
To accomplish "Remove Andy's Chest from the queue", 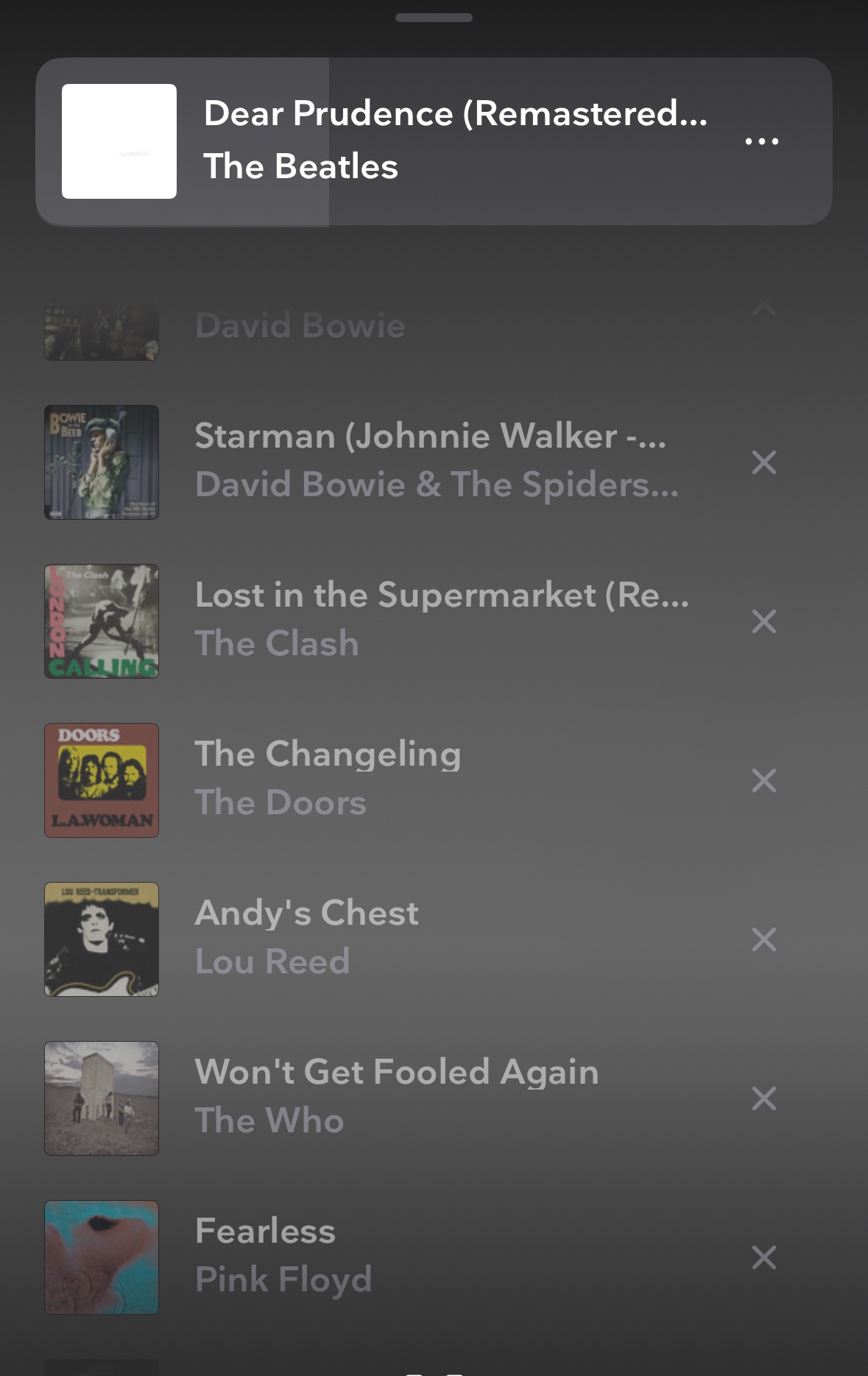I will click(x=763, y=939).
